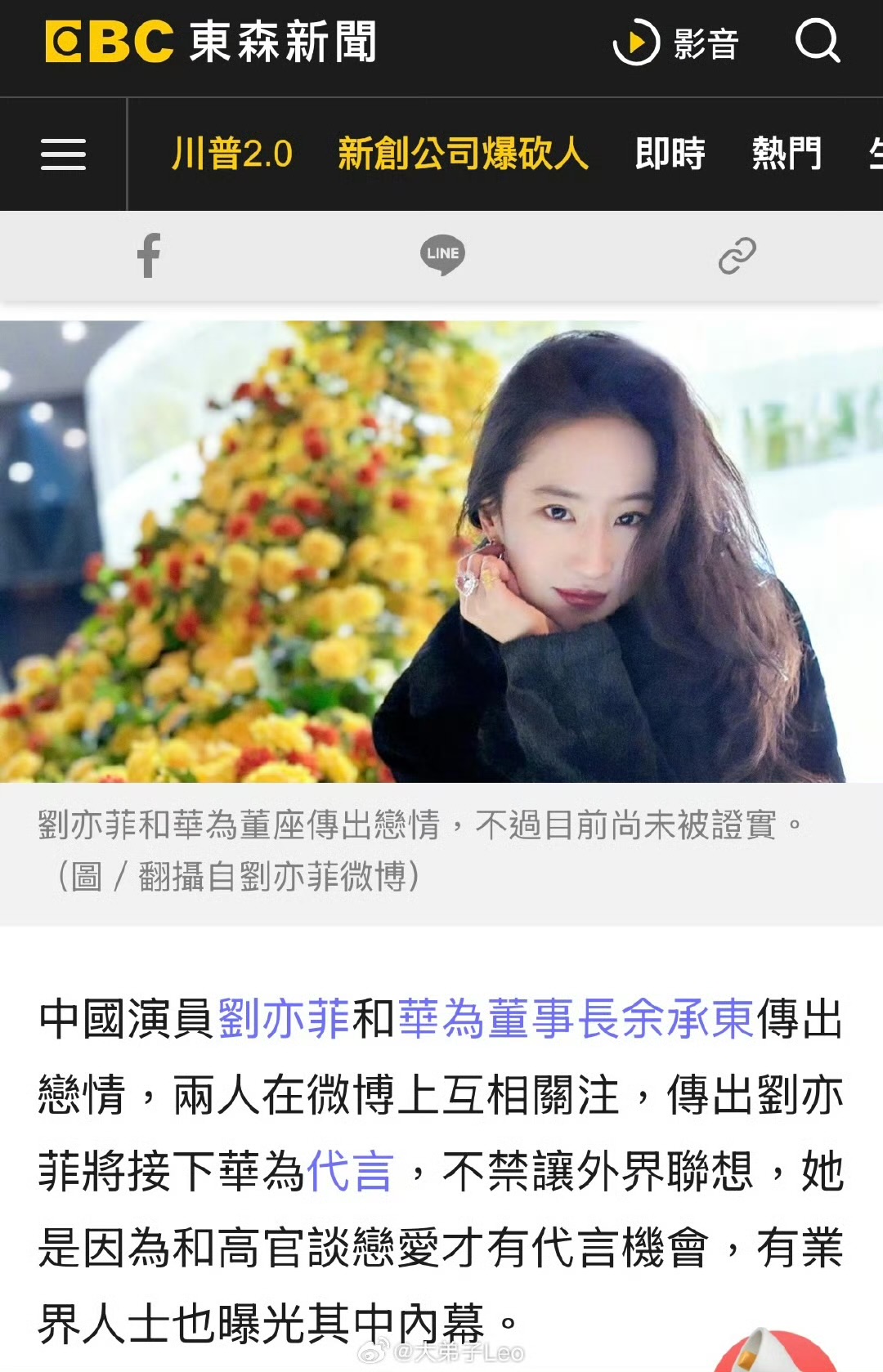The image size is (883, 1372).
Task: Open the 代言 keyword link
Action: point(351,1171)
